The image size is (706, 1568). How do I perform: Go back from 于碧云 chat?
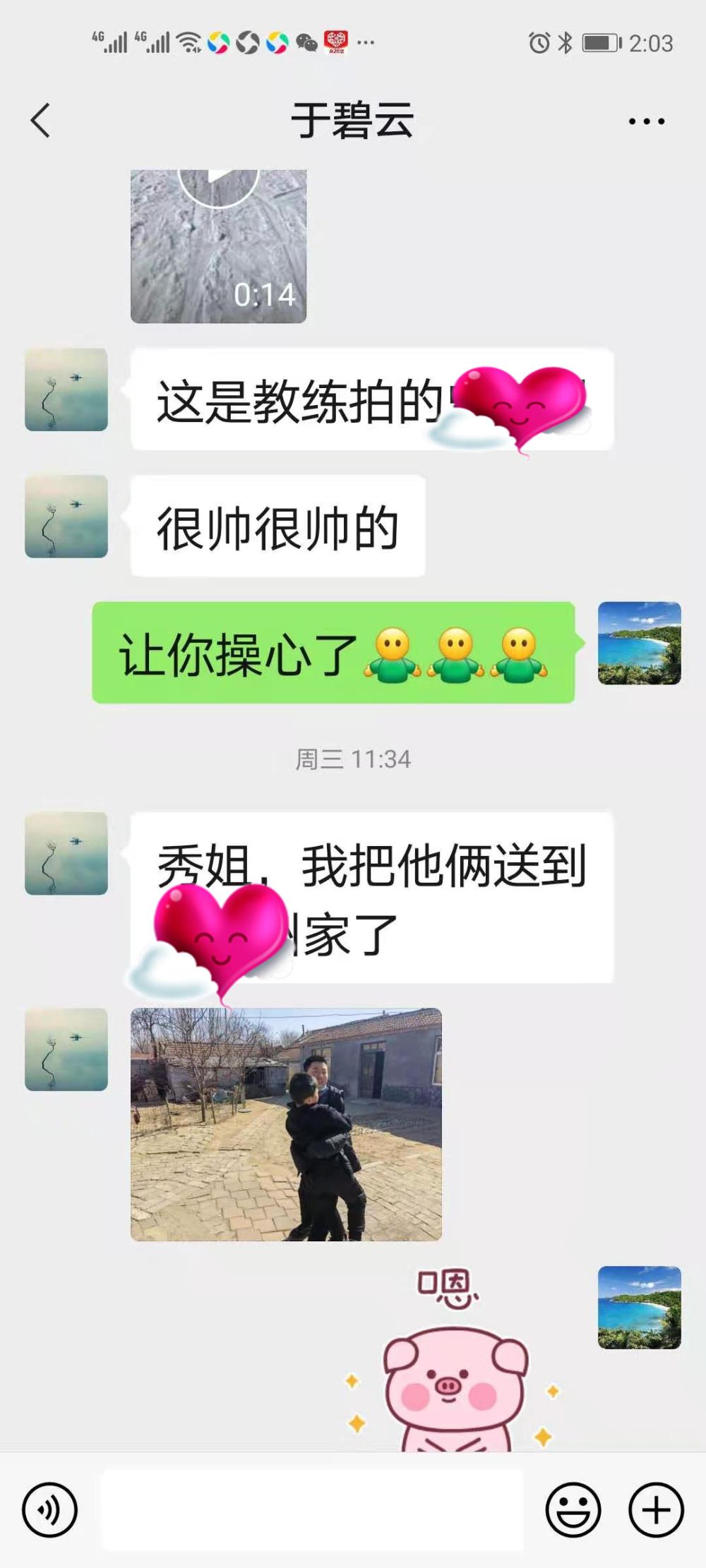41,121
